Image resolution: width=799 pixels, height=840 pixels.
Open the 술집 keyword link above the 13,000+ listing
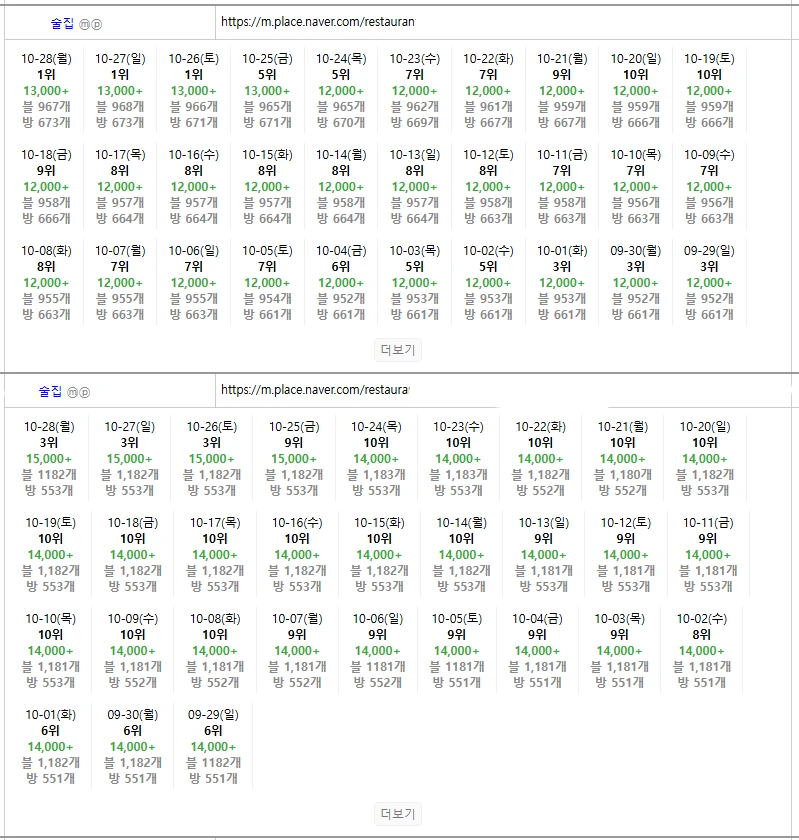tap(62, 22)
